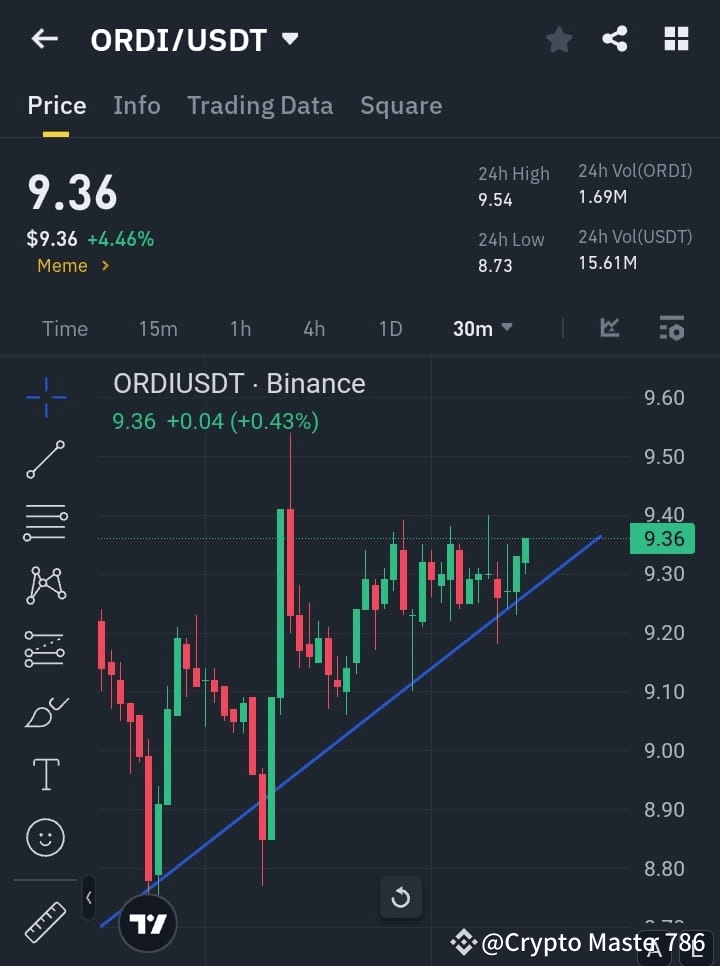Open the Info tab
720x966 pixels.
136,105
